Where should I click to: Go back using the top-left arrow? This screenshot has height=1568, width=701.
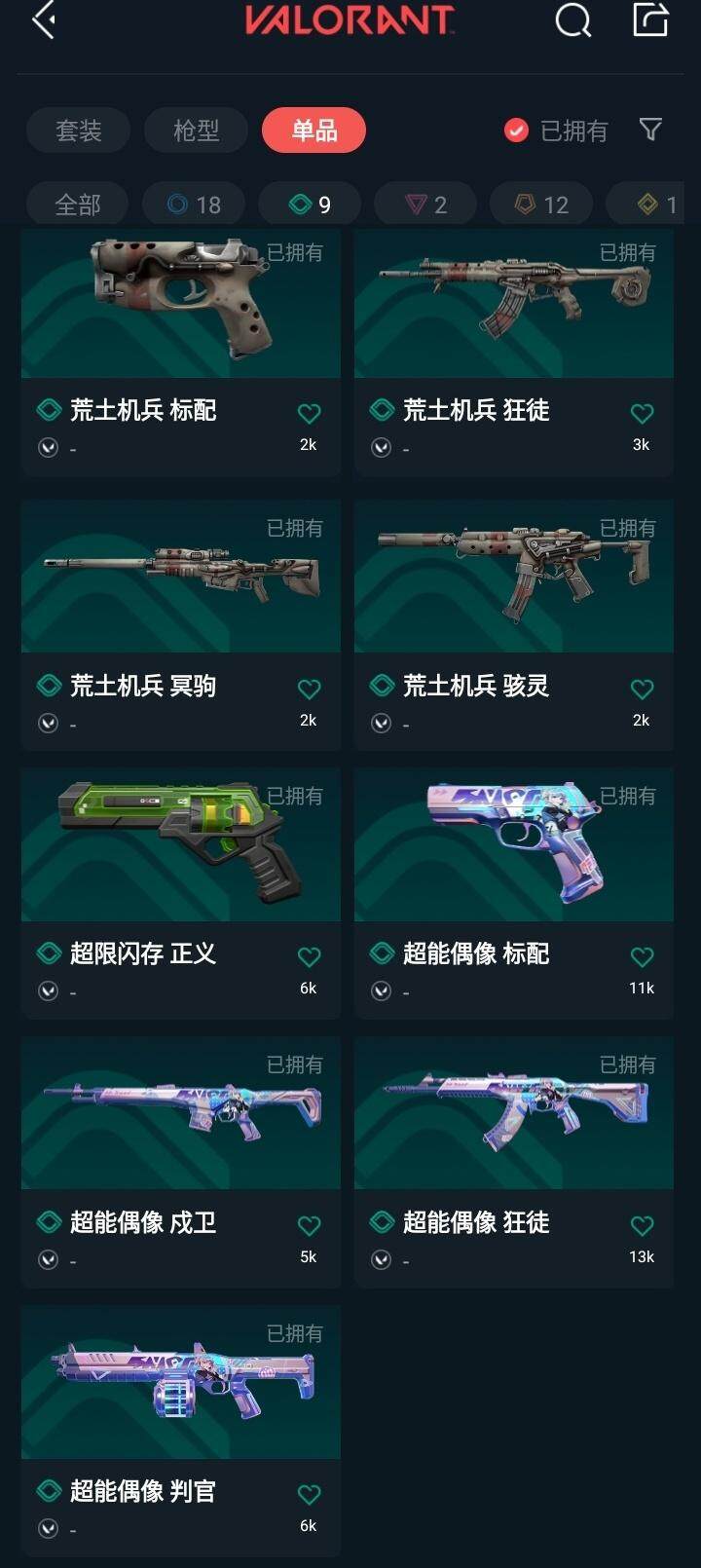pyautogui.click(x=44, y=20)
